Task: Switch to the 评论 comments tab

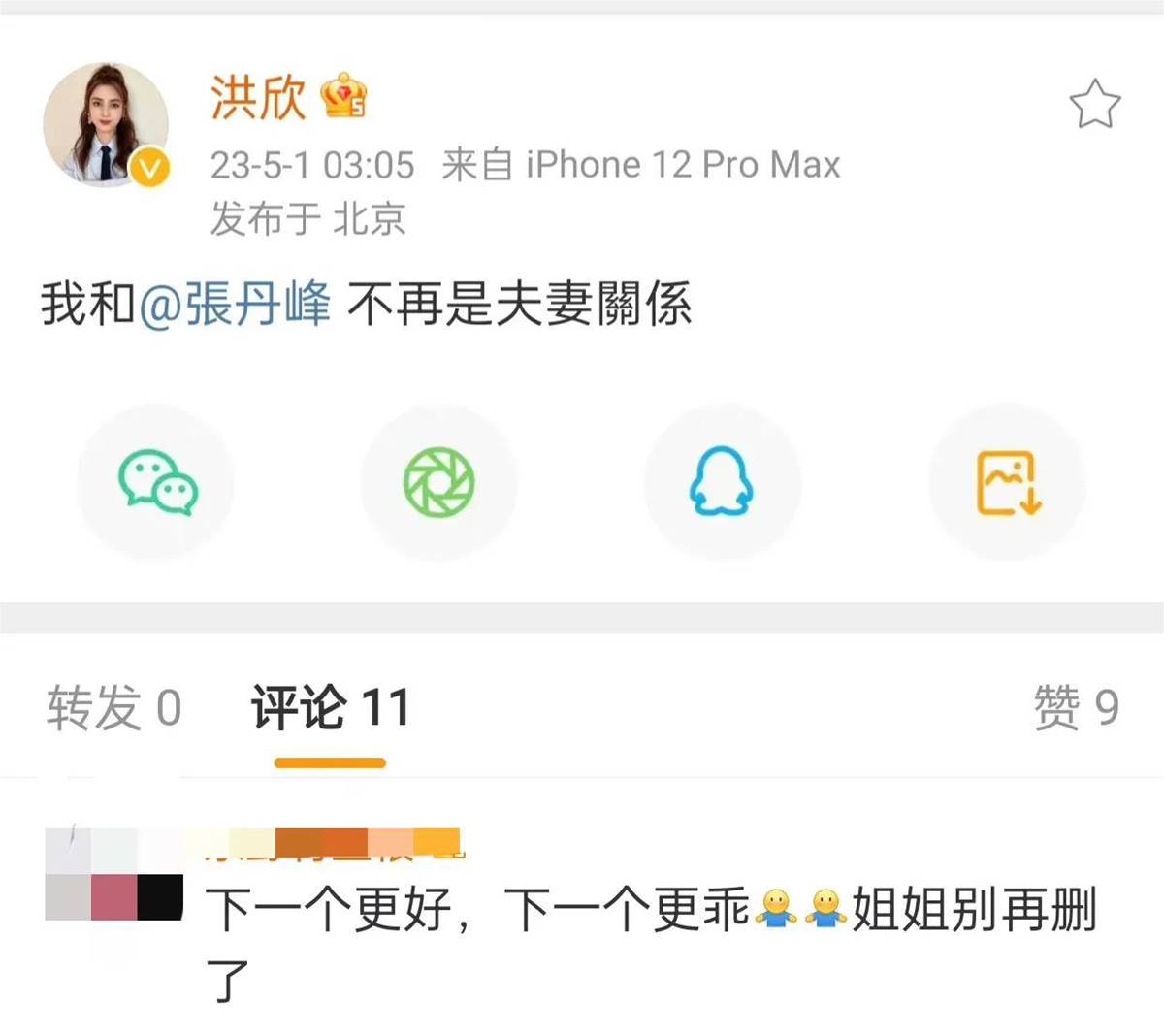Action: 330,707
